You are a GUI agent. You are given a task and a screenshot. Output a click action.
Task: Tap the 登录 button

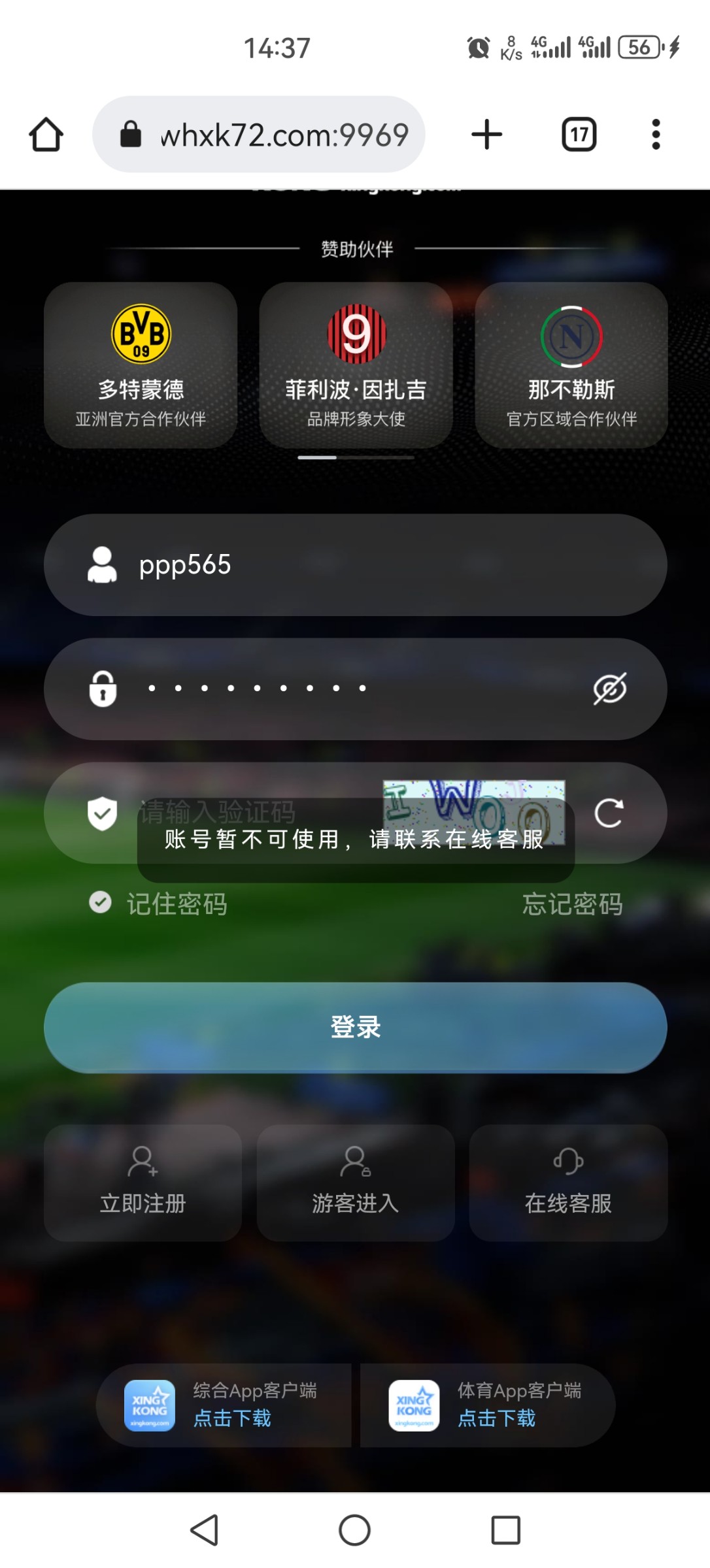pos(355,1027)
